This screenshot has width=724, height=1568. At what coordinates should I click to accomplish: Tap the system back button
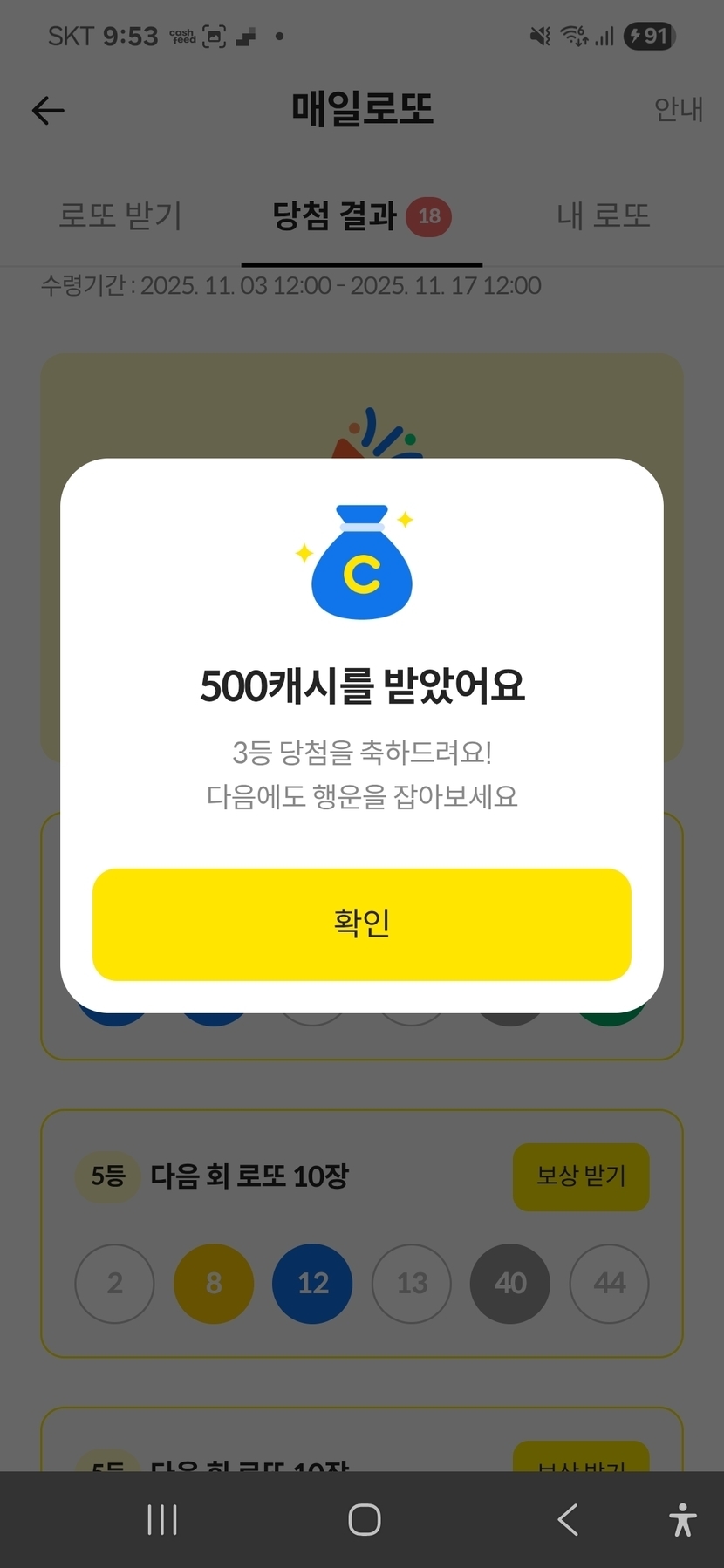[x=568, y=1520]
